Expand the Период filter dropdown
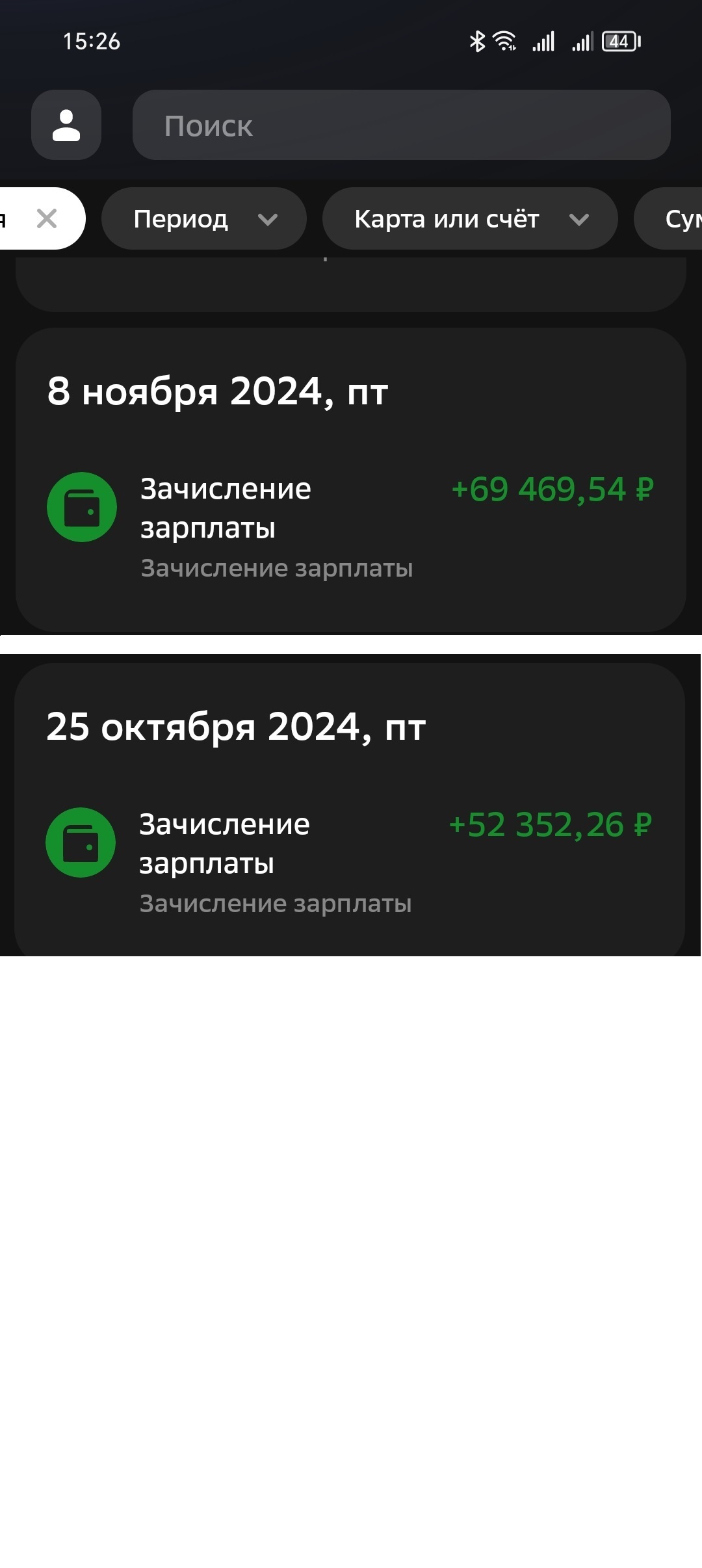 (203, 218)
